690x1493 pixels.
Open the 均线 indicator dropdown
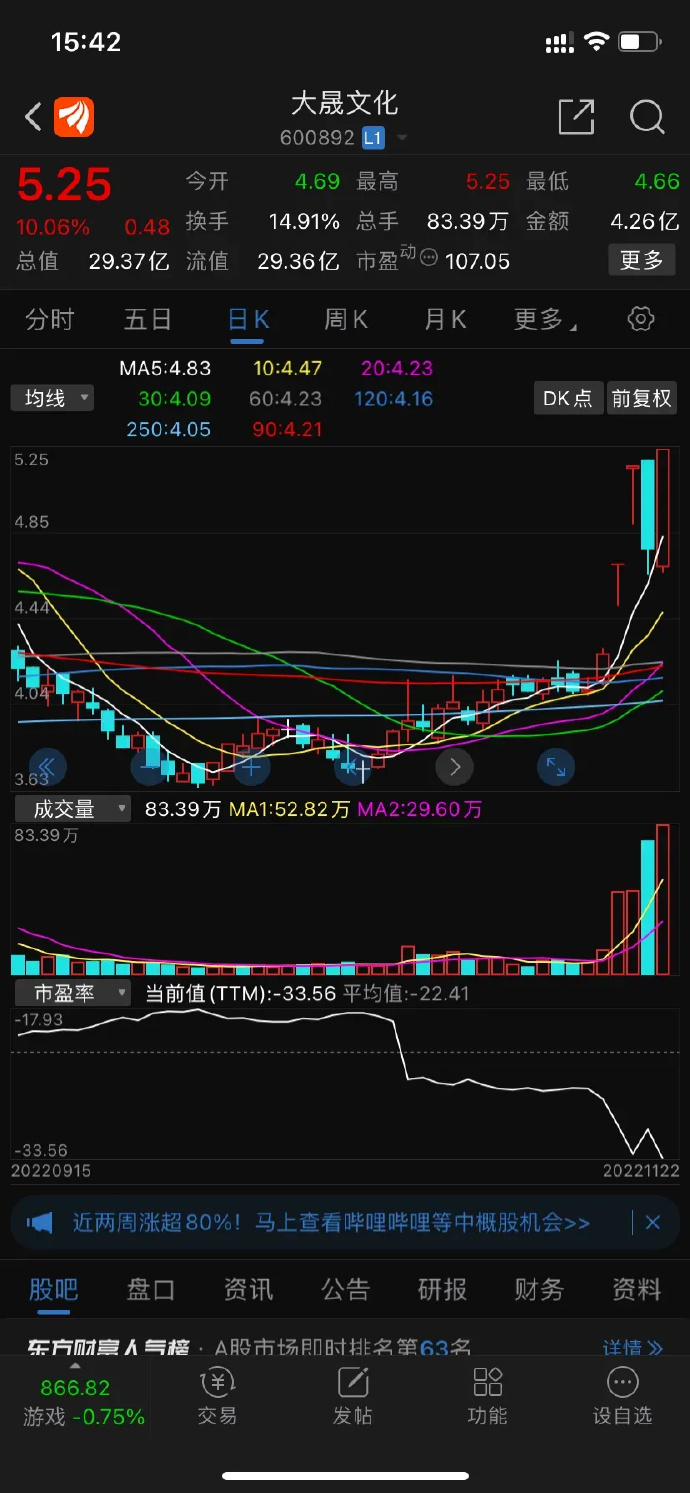[x=52, y=398]
